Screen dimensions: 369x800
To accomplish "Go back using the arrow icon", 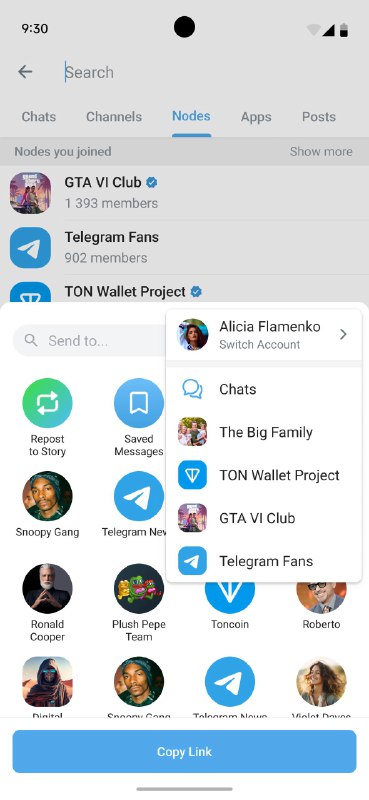I will click(x=25, y=72).
